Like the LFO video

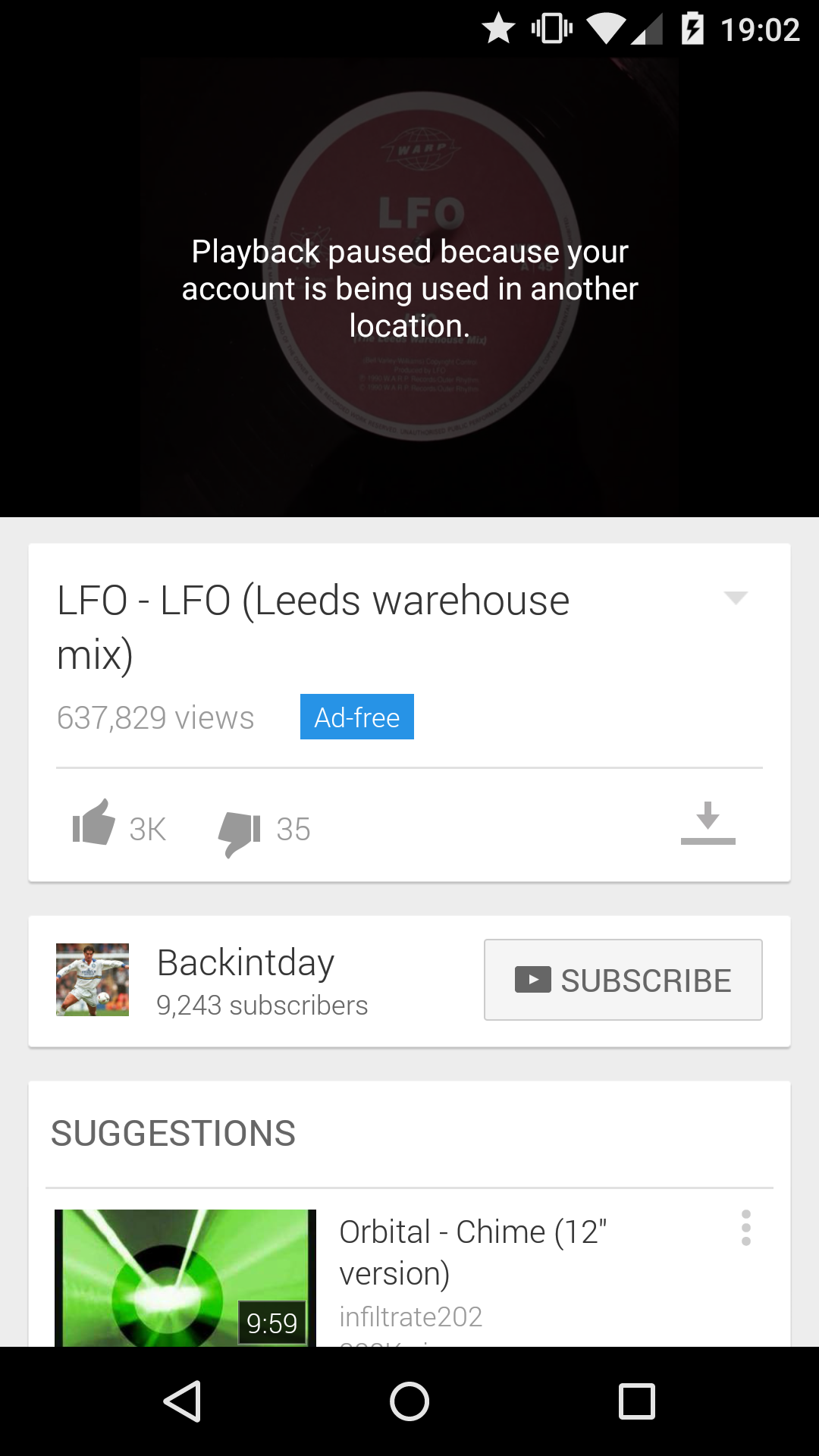[x=93, y=823]
